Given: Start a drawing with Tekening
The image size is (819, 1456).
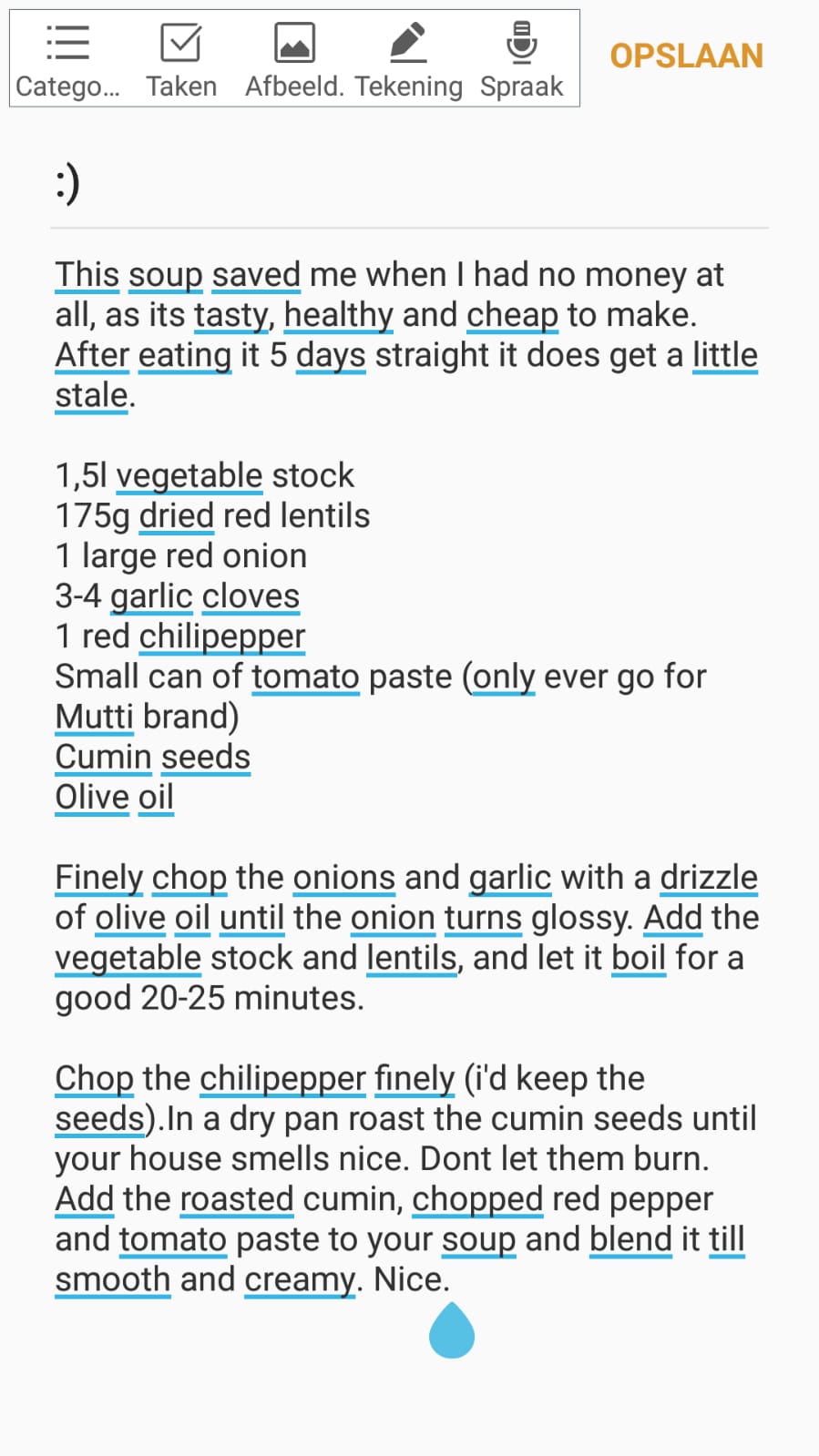Looking at the screenshot, I should click(408, 59).
